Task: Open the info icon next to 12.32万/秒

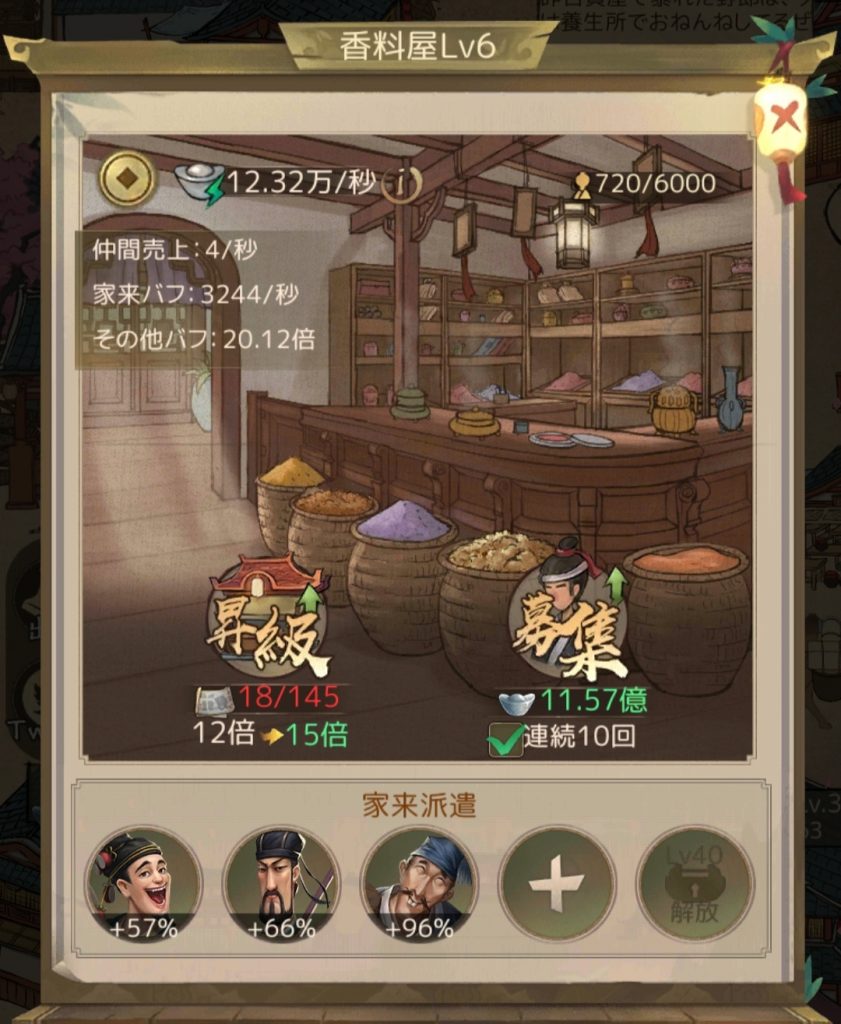Action: pos(402,183)
